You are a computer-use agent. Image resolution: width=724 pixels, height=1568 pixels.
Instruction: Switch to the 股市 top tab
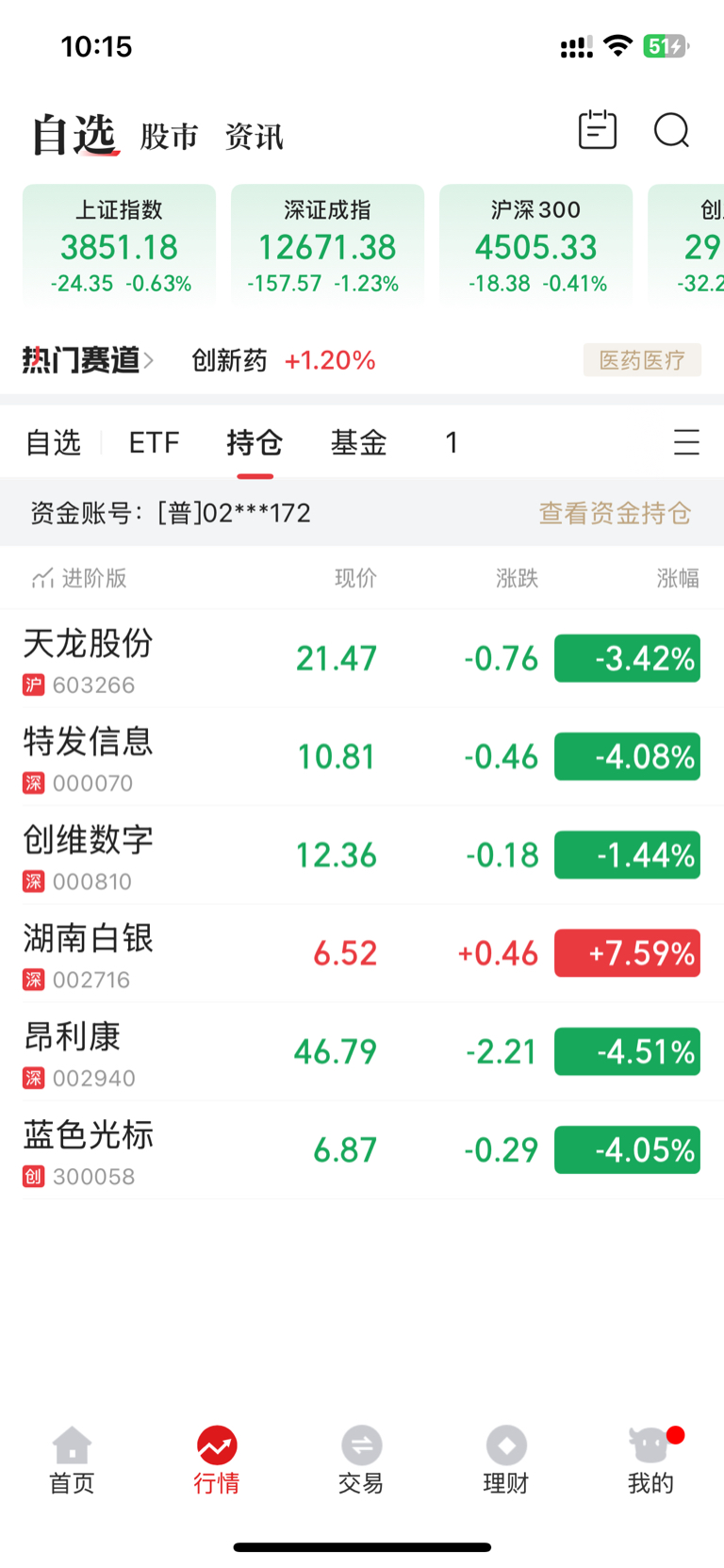170,137
